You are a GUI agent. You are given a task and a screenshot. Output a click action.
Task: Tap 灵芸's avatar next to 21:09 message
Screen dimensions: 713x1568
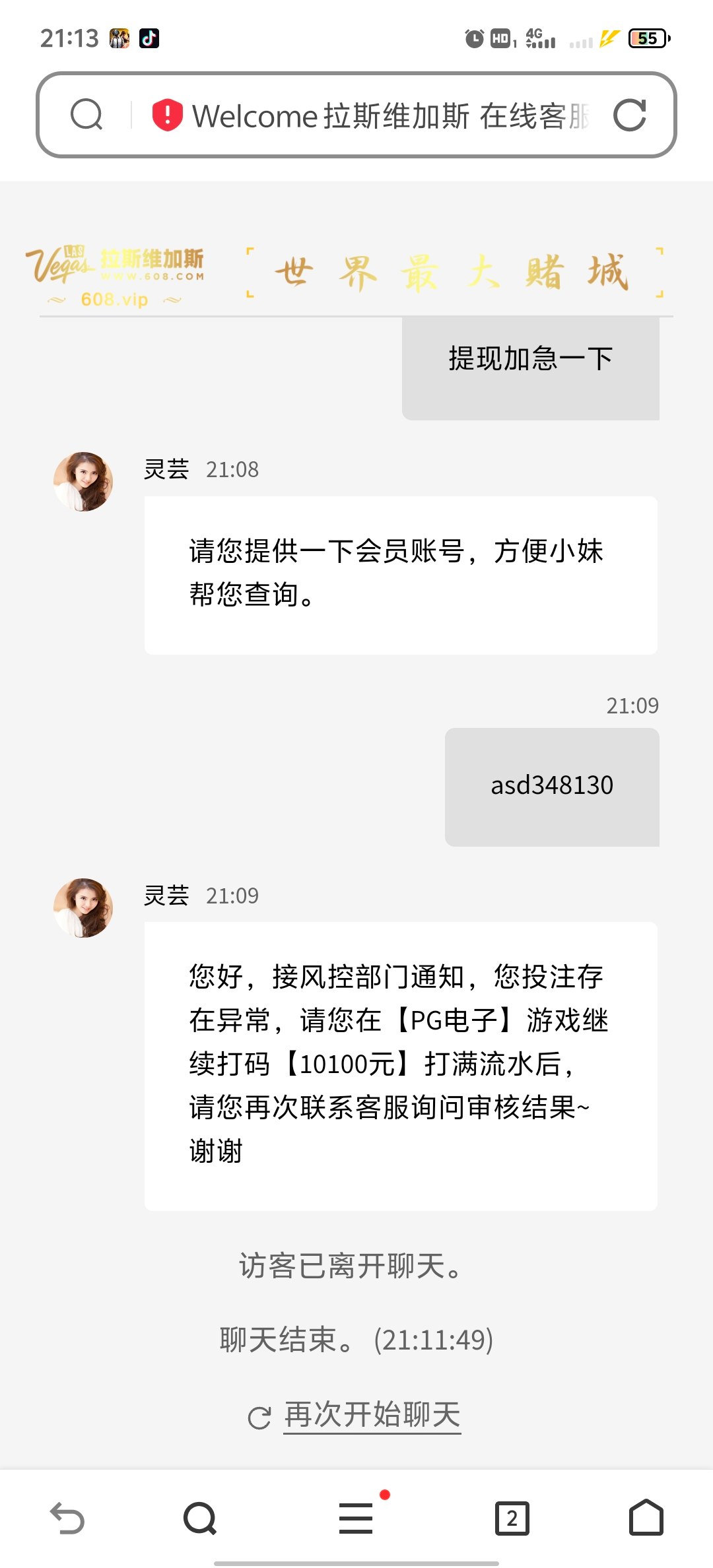pos(84,908)
